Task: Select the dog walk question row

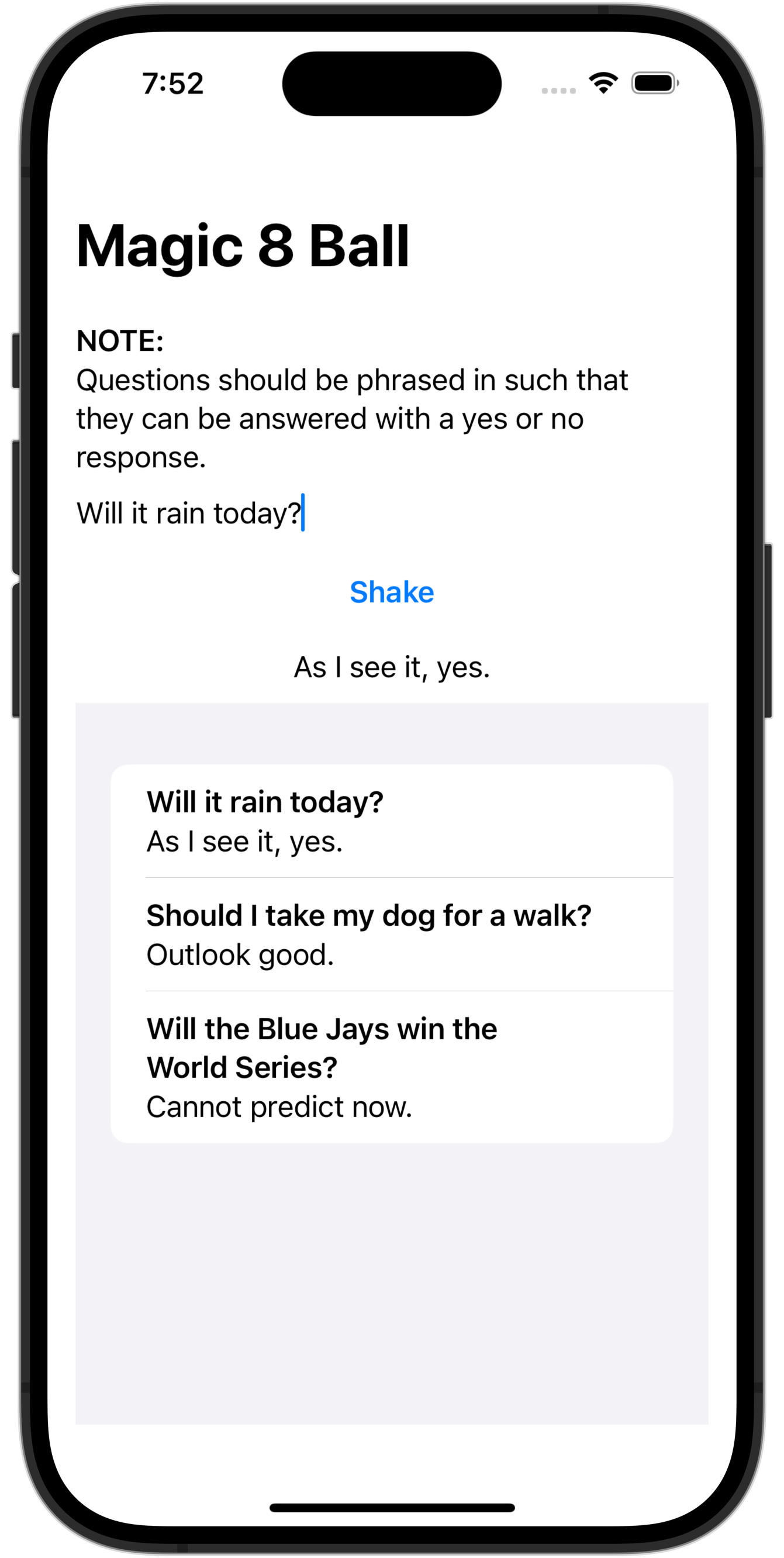Action: [x=392, y=934]
